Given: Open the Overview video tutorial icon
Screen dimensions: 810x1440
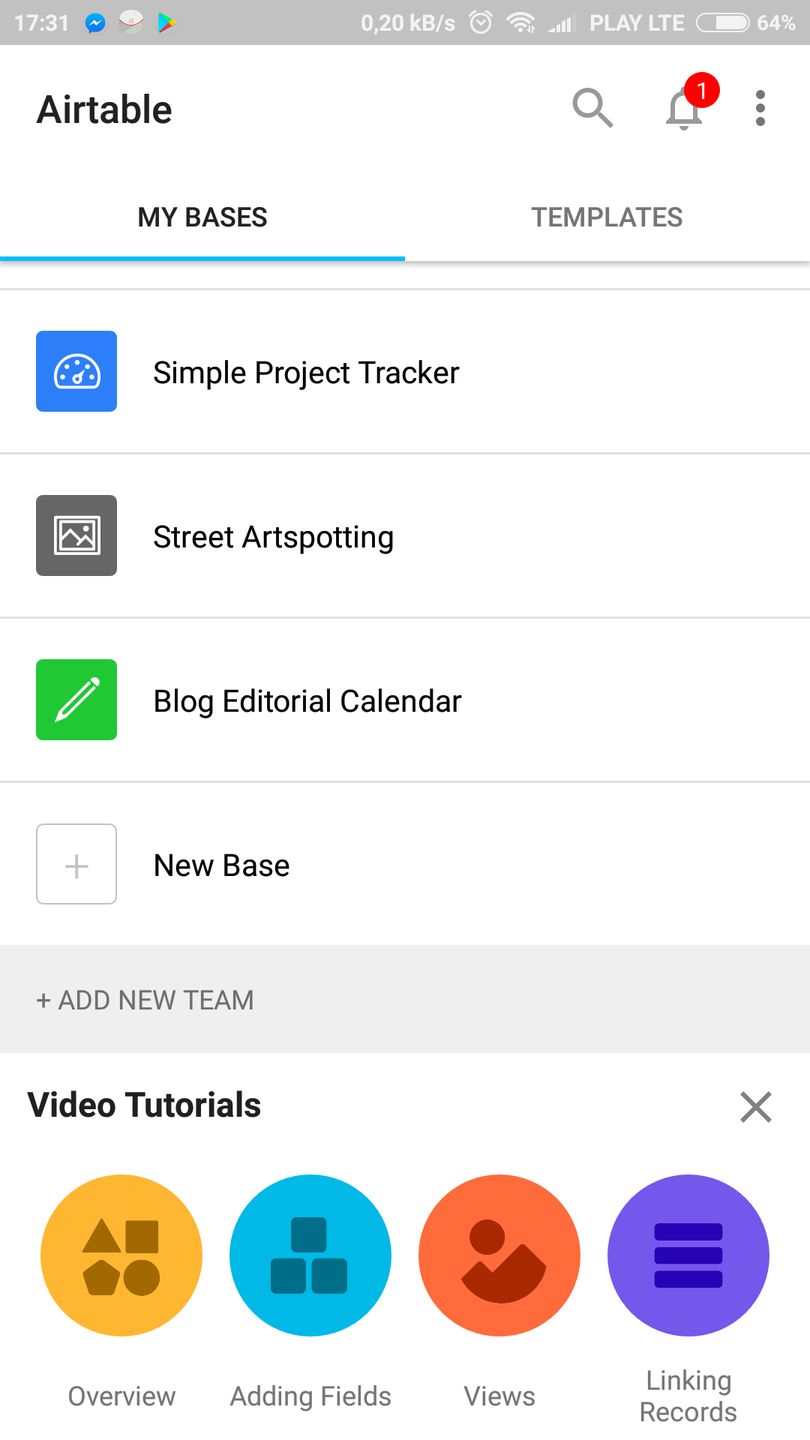Looking at the screenshot, I should click(121, 1255).
